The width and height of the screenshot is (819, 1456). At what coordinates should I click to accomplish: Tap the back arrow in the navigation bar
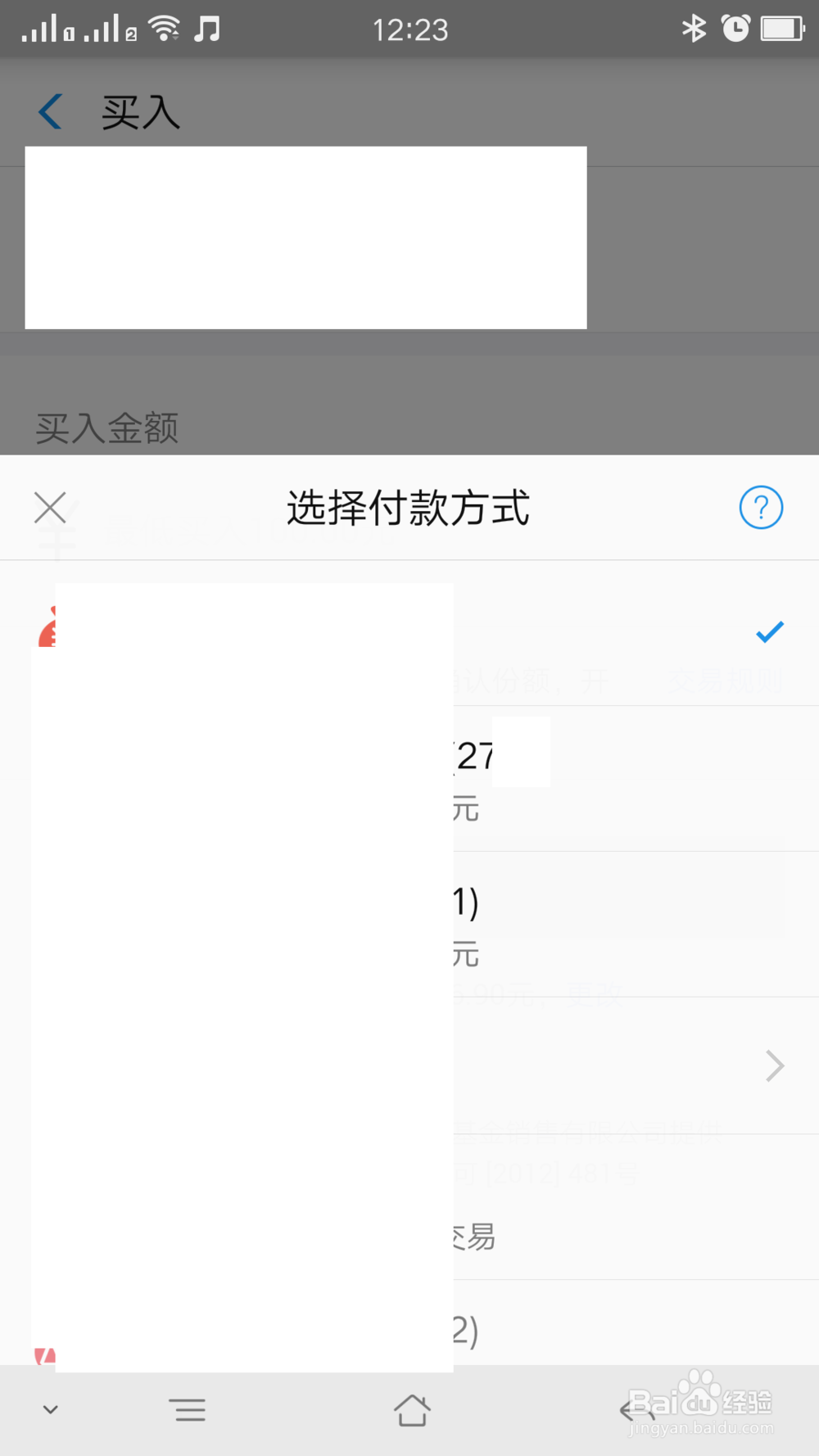click(631, 1410)
